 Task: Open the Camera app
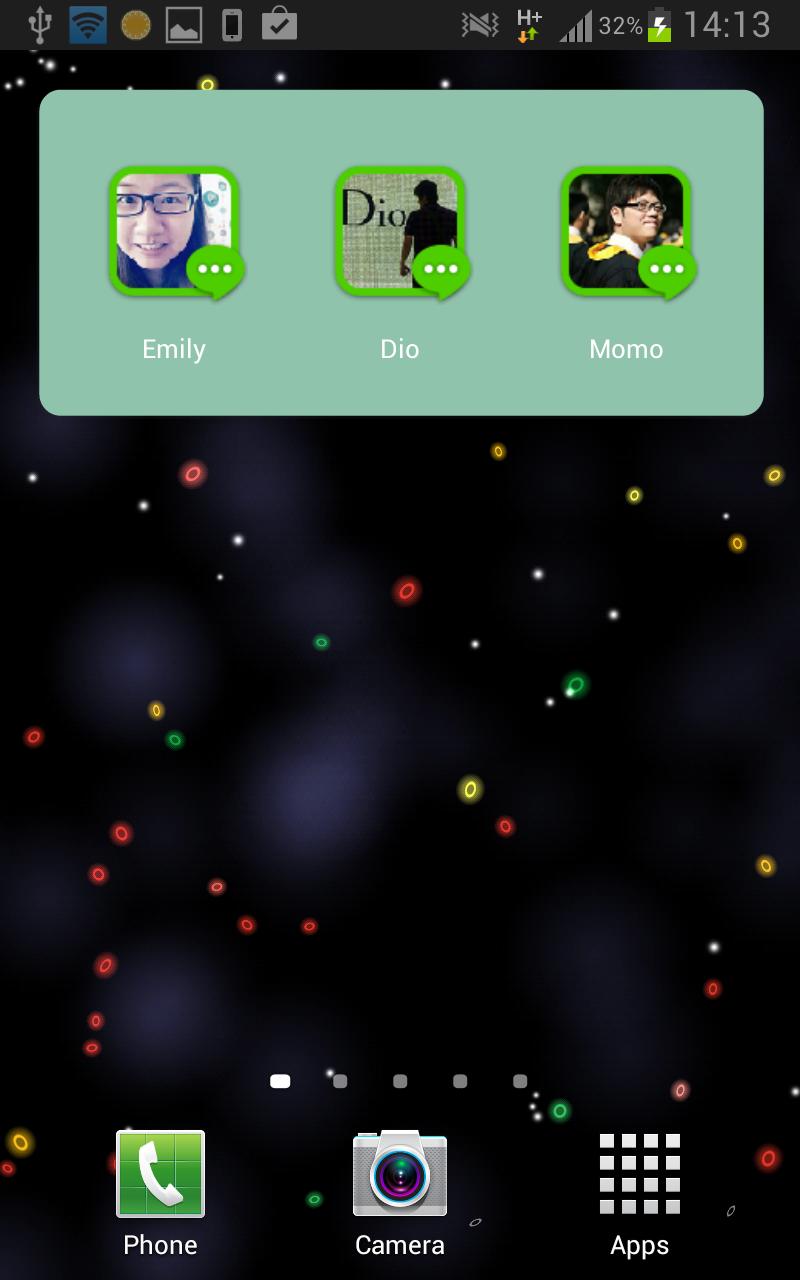pos(400,1175)
